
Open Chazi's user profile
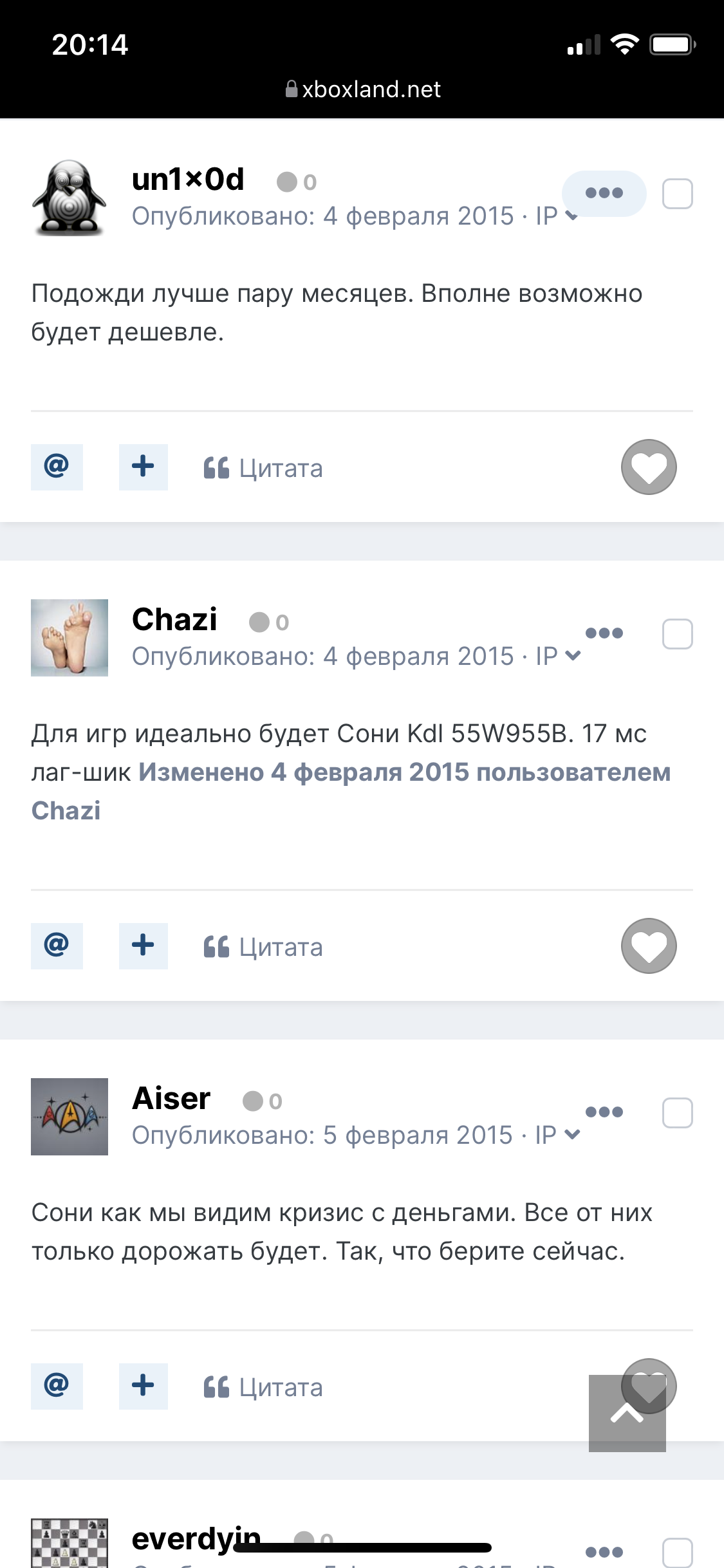pos(174,619)
